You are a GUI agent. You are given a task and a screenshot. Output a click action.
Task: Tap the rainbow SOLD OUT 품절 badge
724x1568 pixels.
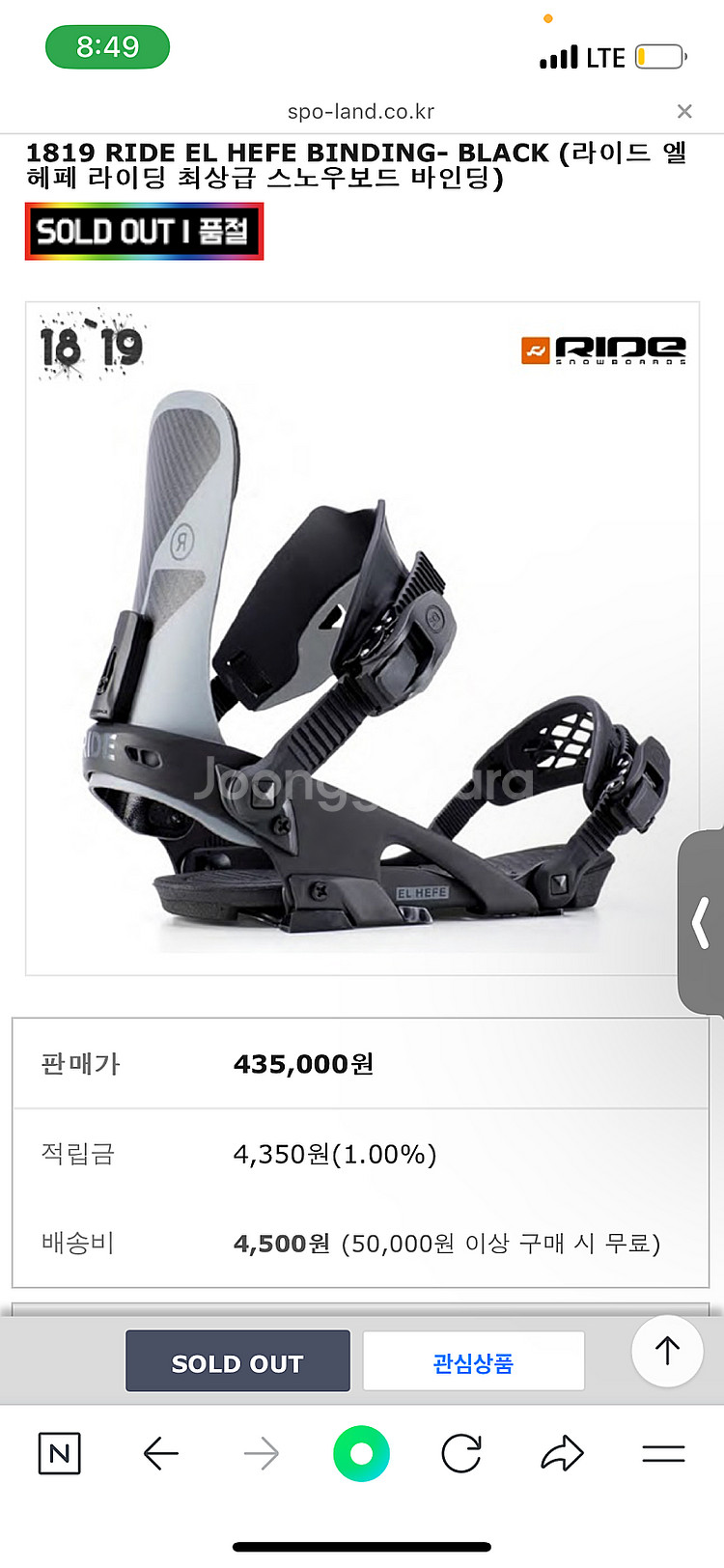point(143,232)
